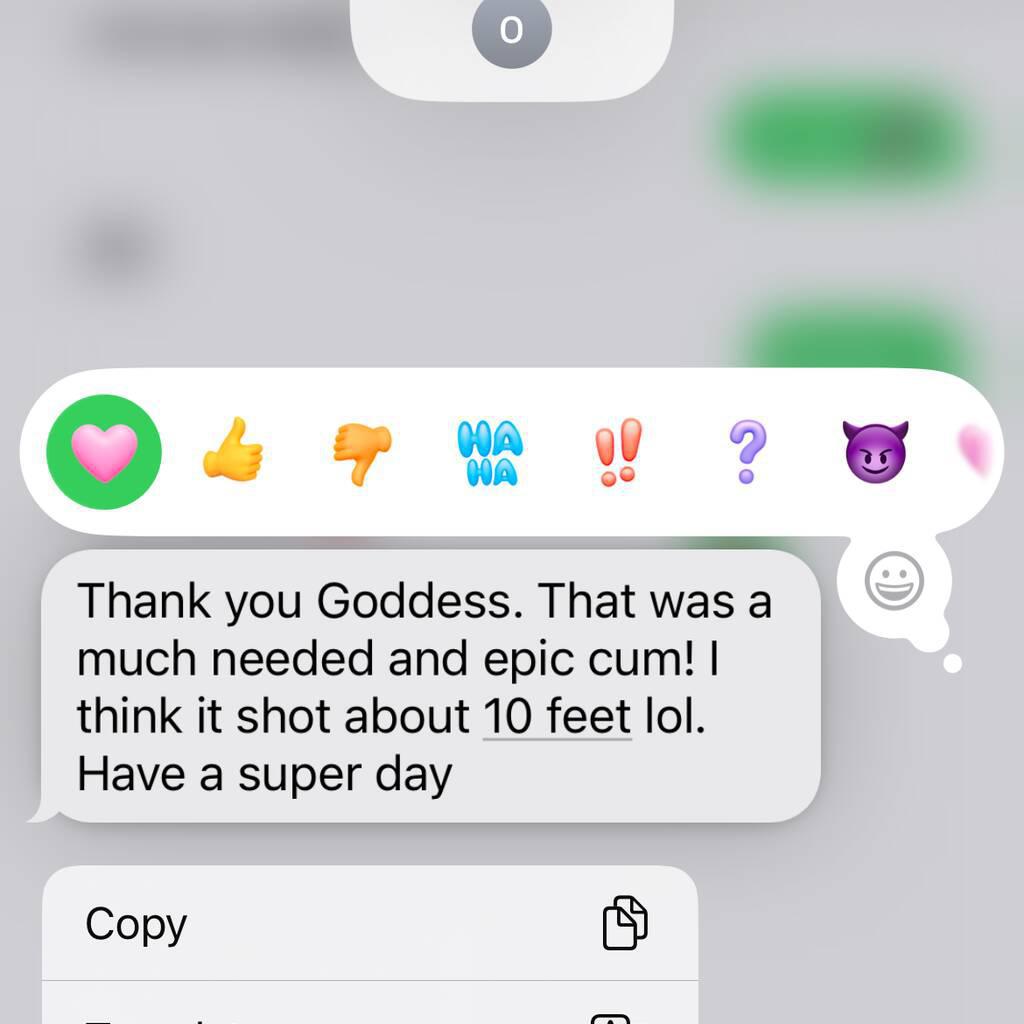Viewport: 1024px width, 1024px height.
Task: React with thumbs up
Action: [232, 452]
